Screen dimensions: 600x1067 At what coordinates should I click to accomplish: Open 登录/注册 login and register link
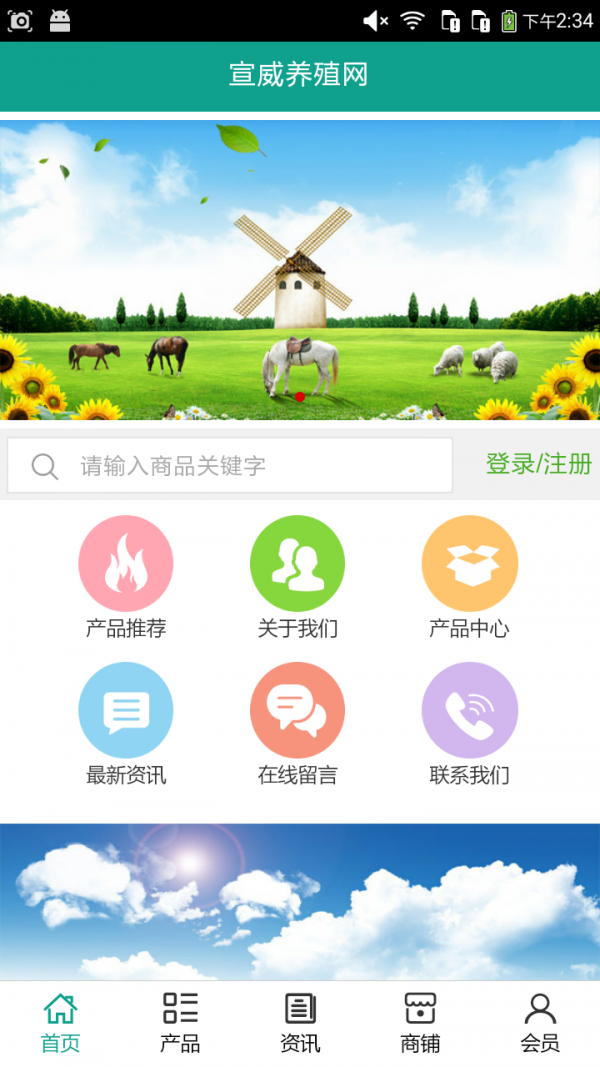click(x=538, y=464)
